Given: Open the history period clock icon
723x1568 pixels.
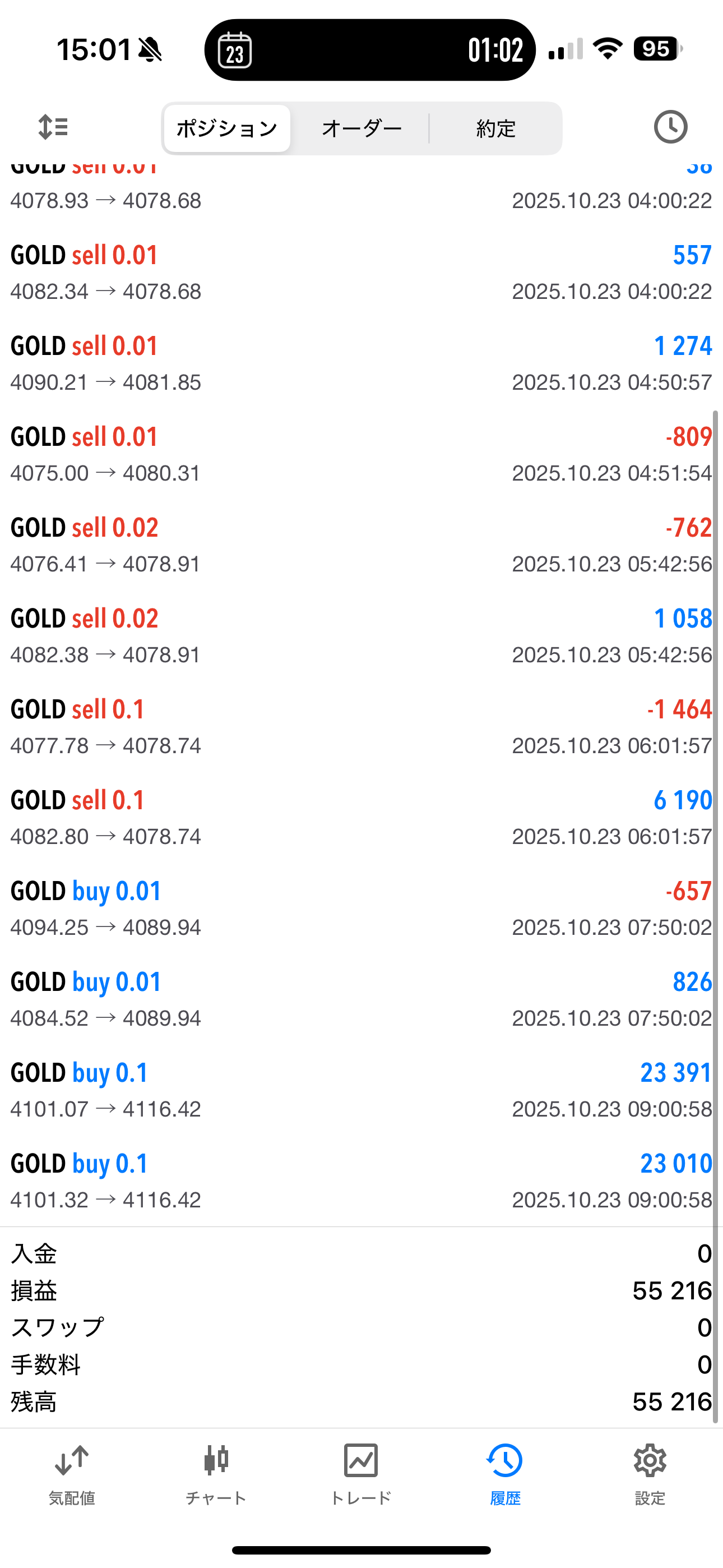Looking at the screenshot, I should (x=670, y=127).
